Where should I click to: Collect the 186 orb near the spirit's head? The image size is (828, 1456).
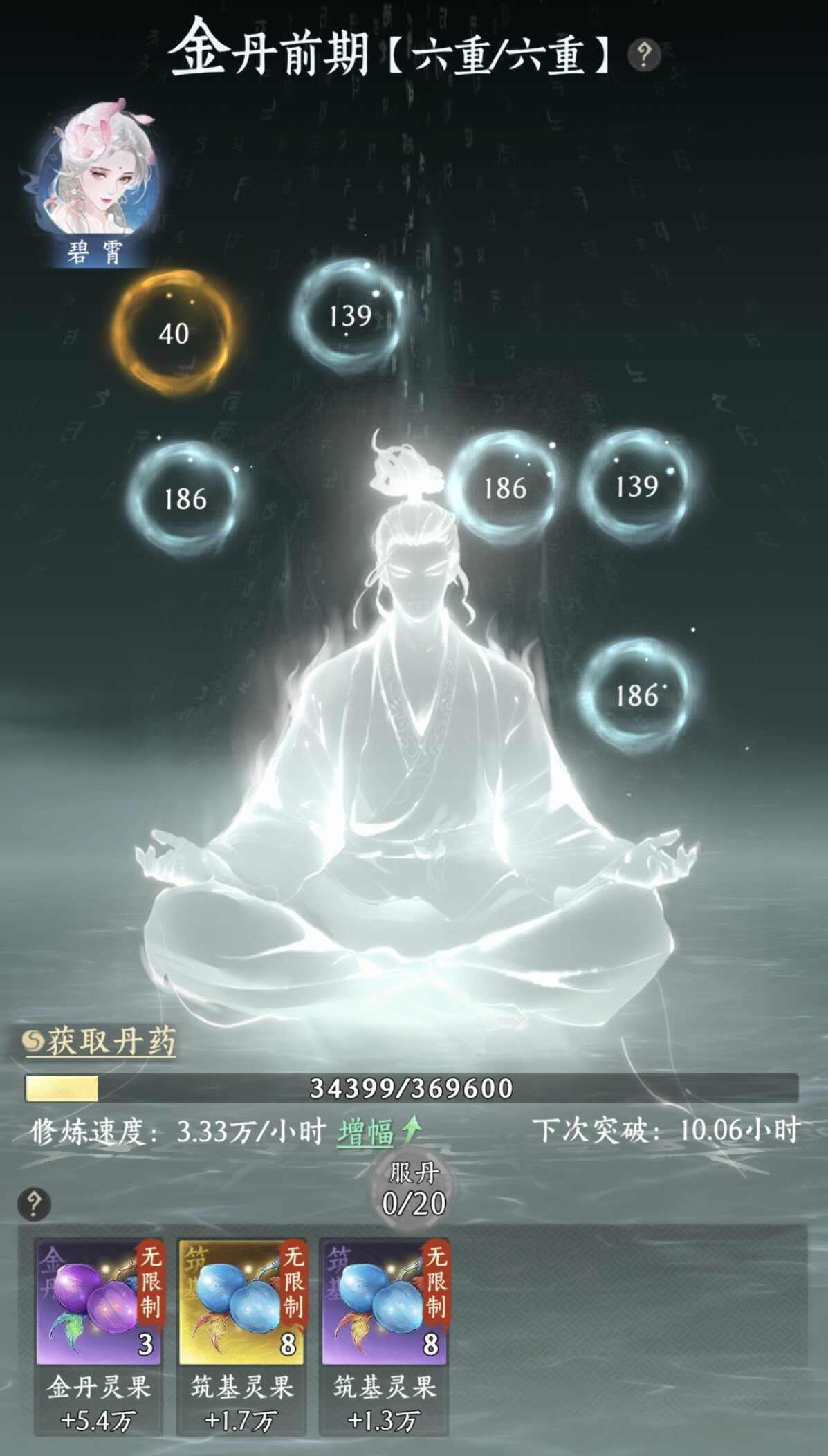[504, 488]
